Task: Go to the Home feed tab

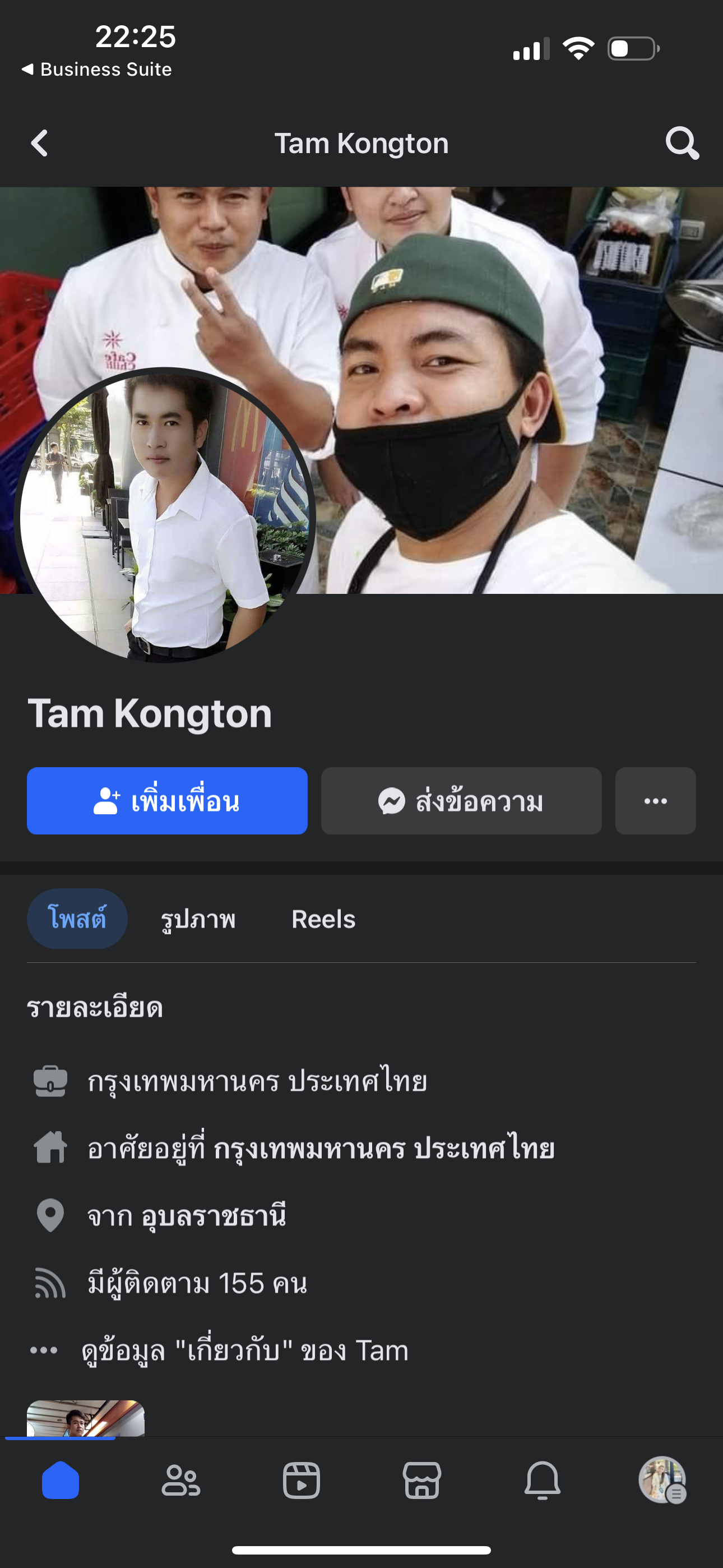Action: click(x=61, y=1480)
